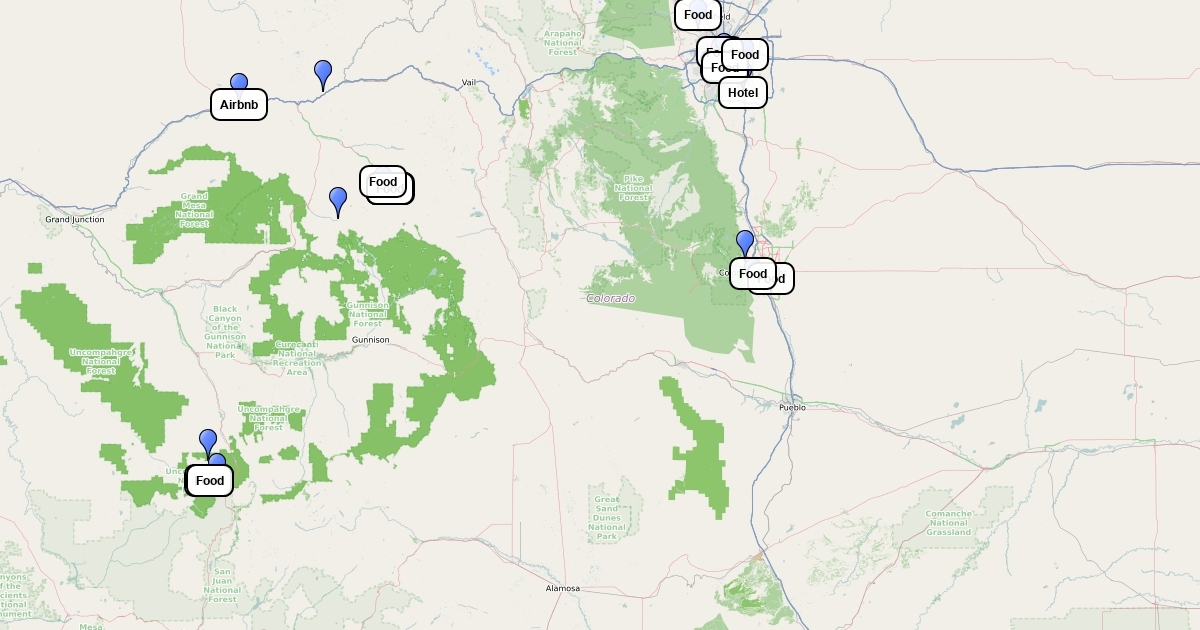Viewport: 1200px width, 630px height.
Task: Tap the Food label above San Juan forest
Action: [210, 480]
